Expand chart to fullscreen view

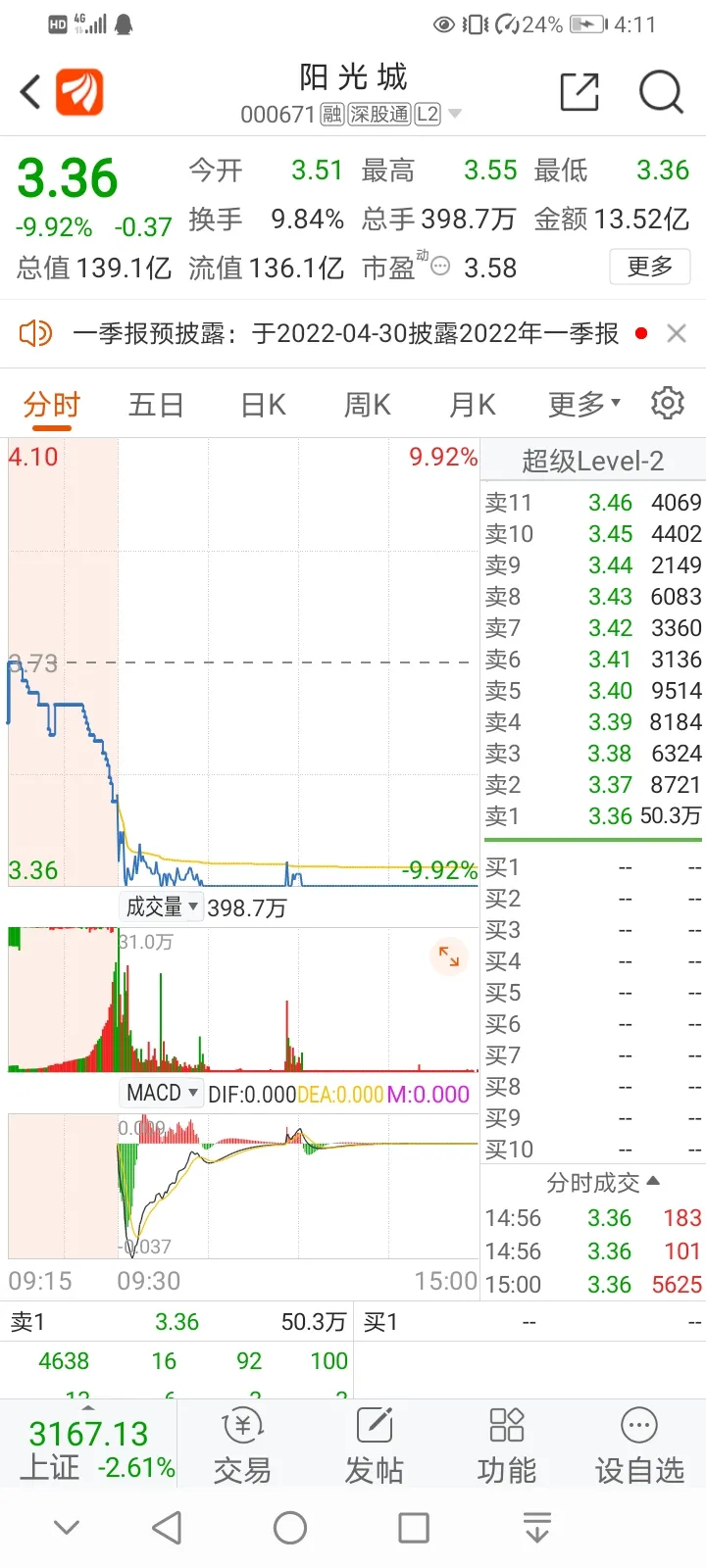[x=448, y=956]
